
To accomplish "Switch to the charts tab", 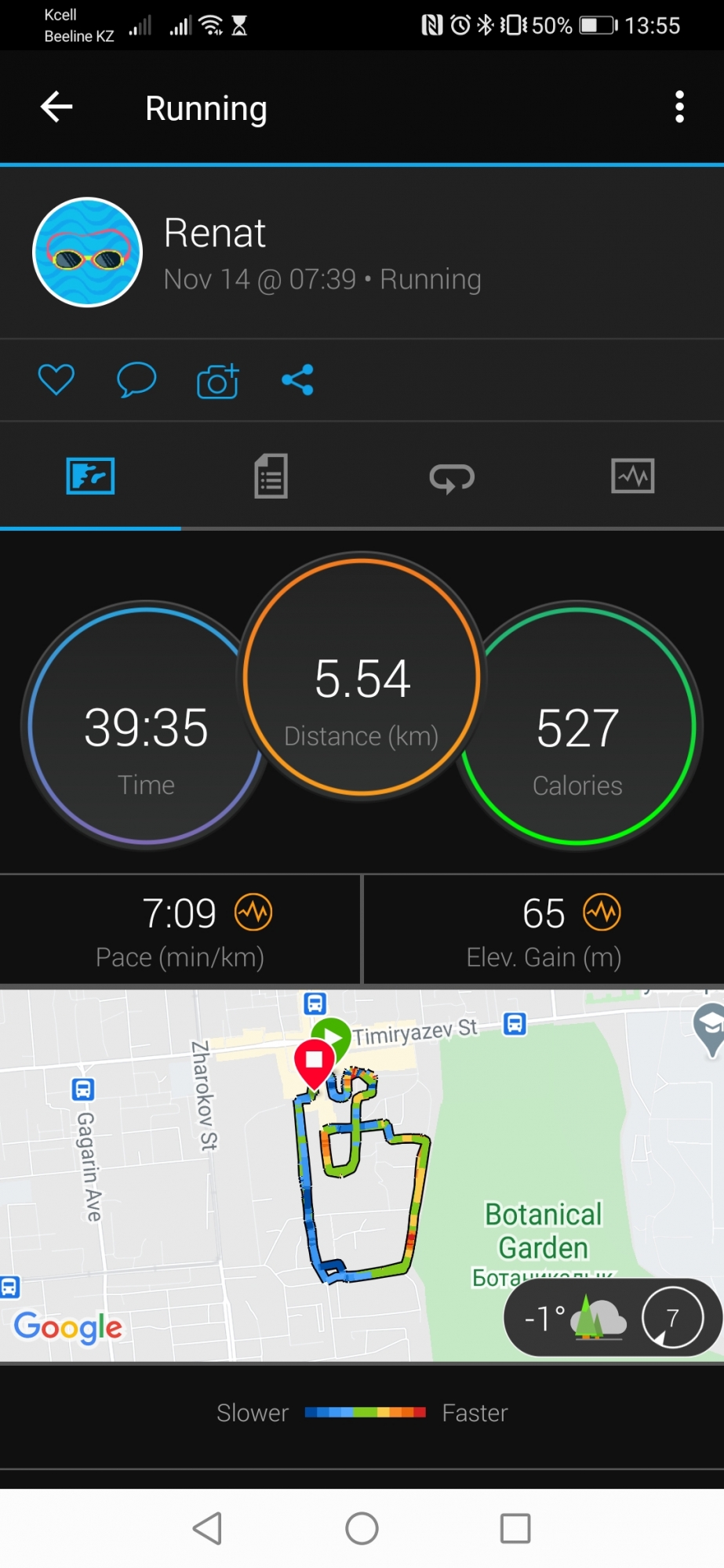I will tap(632, 476).
